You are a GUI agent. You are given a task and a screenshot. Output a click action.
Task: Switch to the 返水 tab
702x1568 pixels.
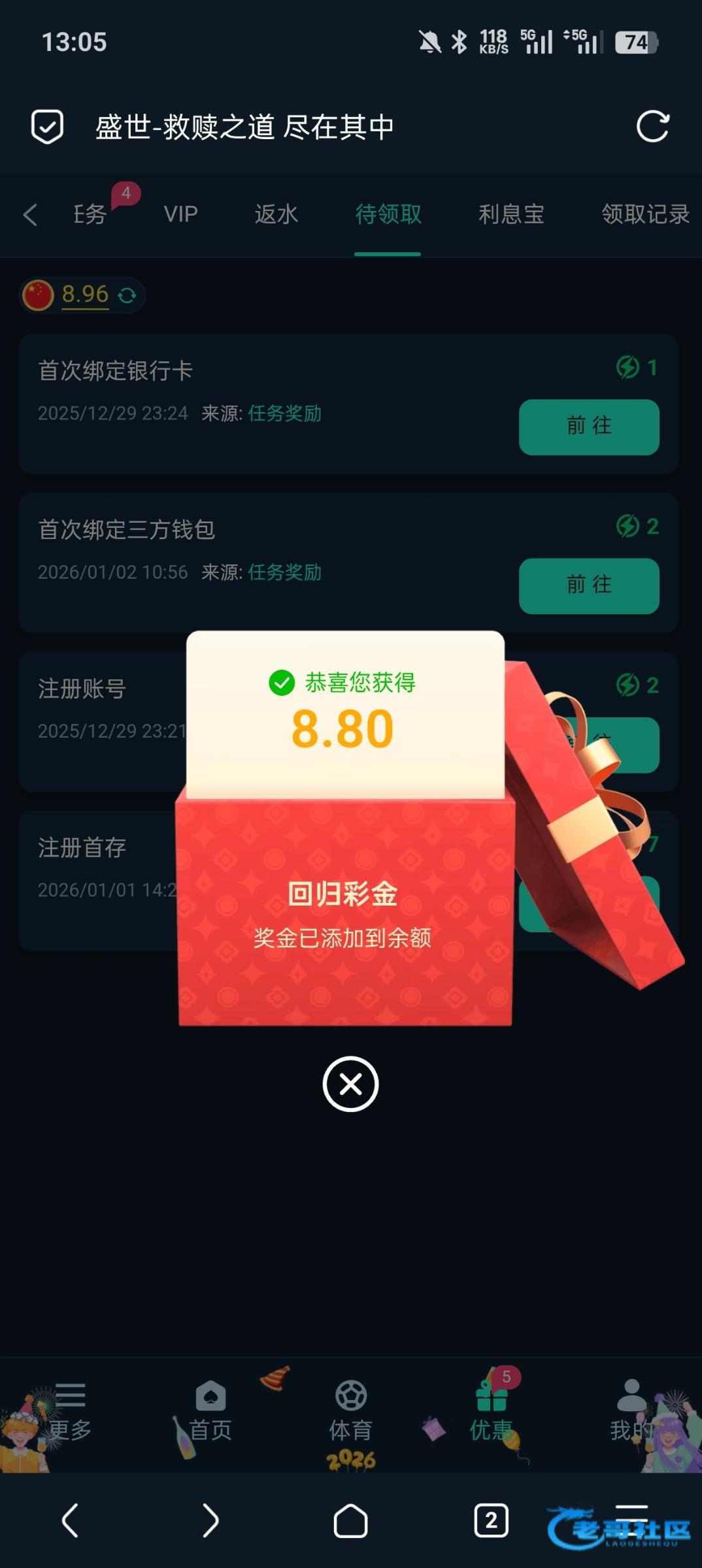(276, 214)
